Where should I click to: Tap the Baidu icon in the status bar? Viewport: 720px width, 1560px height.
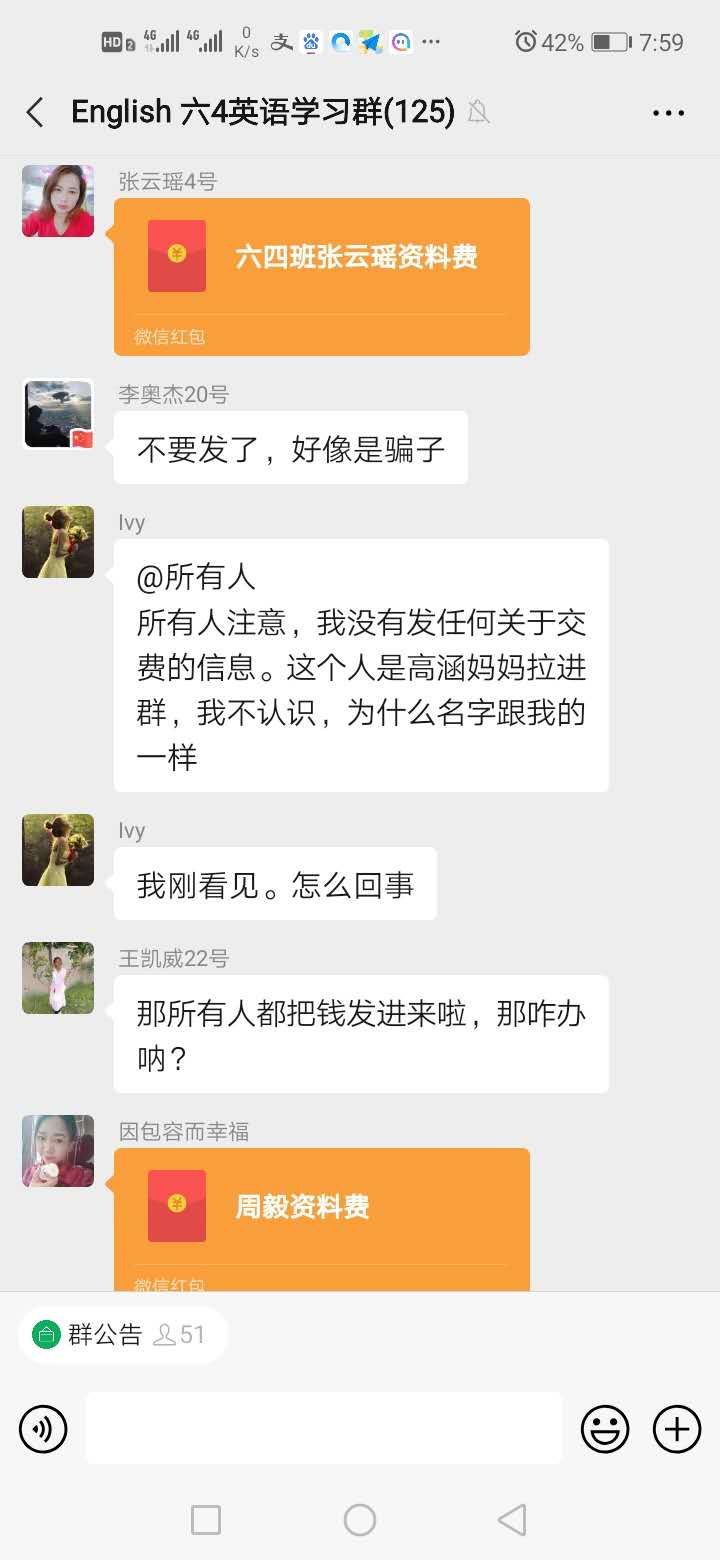click(310, 41)
